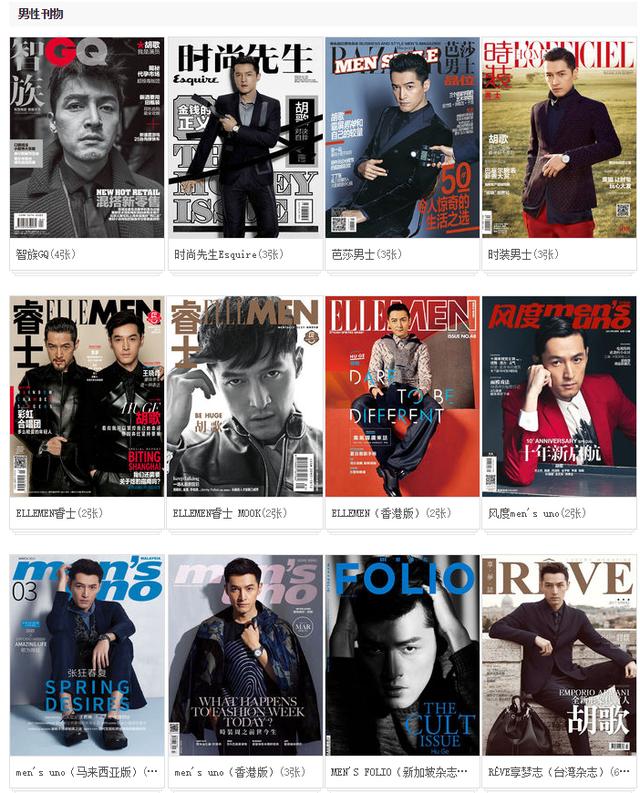Open the 时尚先生Esquire album

[x=245, y=137]
